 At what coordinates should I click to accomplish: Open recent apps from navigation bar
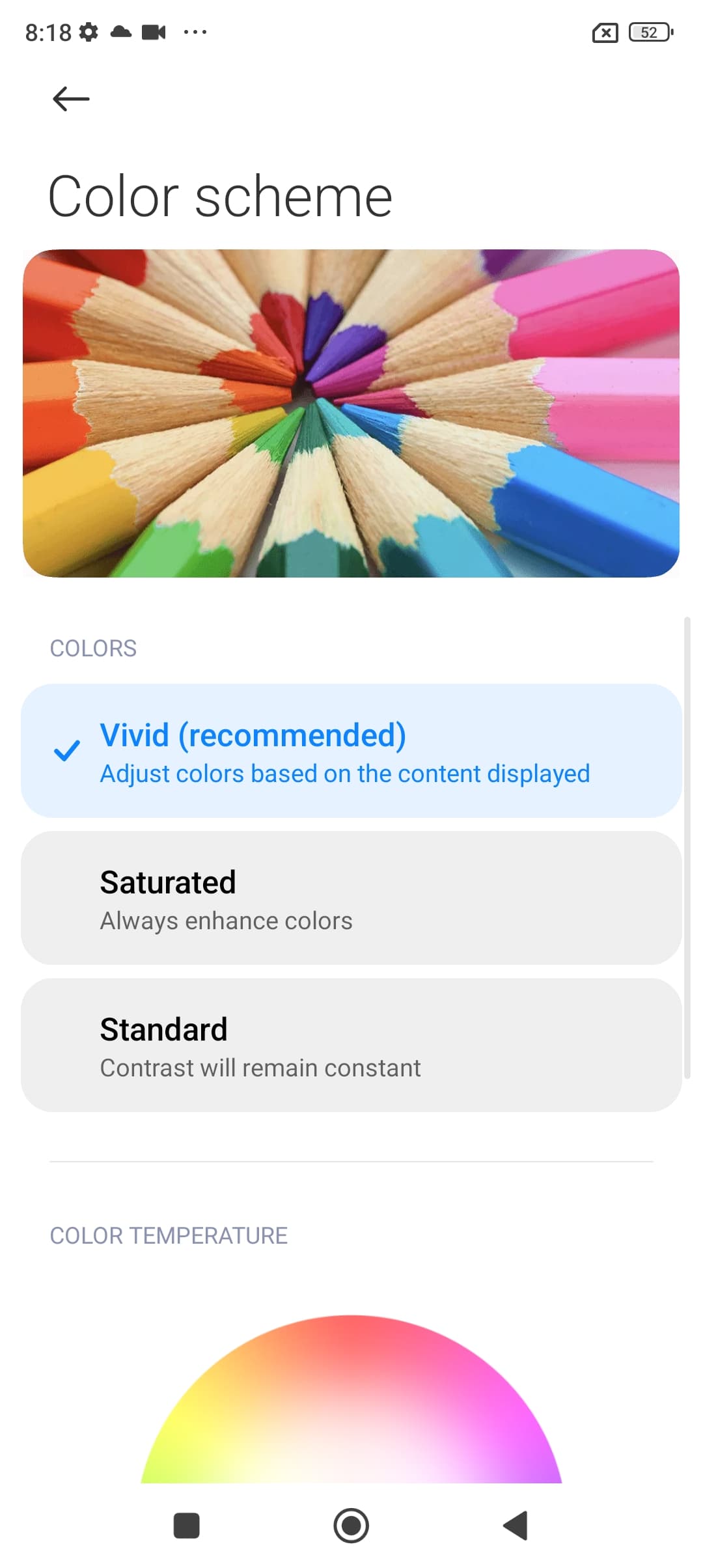187,1526
